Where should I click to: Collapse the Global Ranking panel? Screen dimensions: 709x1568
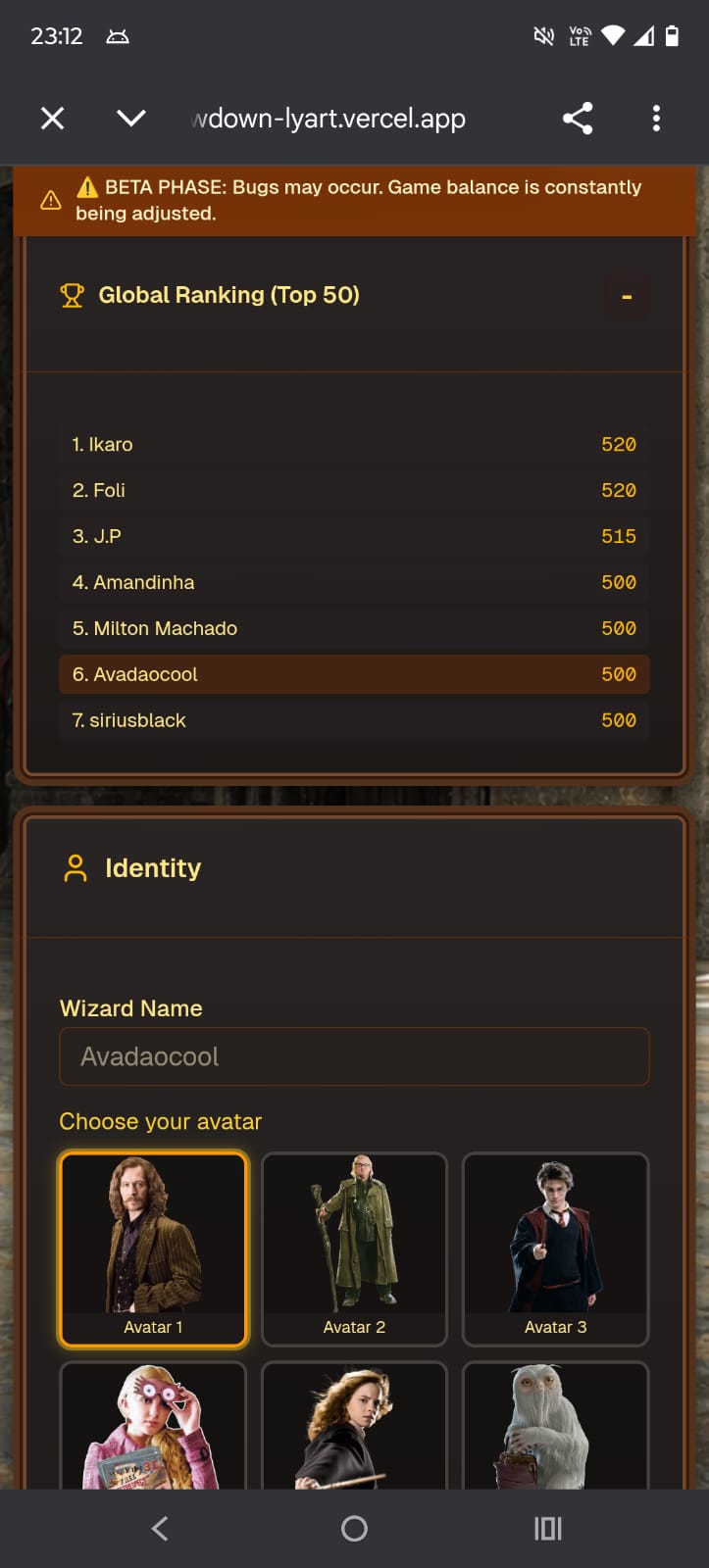pyautogui.click(x=627, y=296)
